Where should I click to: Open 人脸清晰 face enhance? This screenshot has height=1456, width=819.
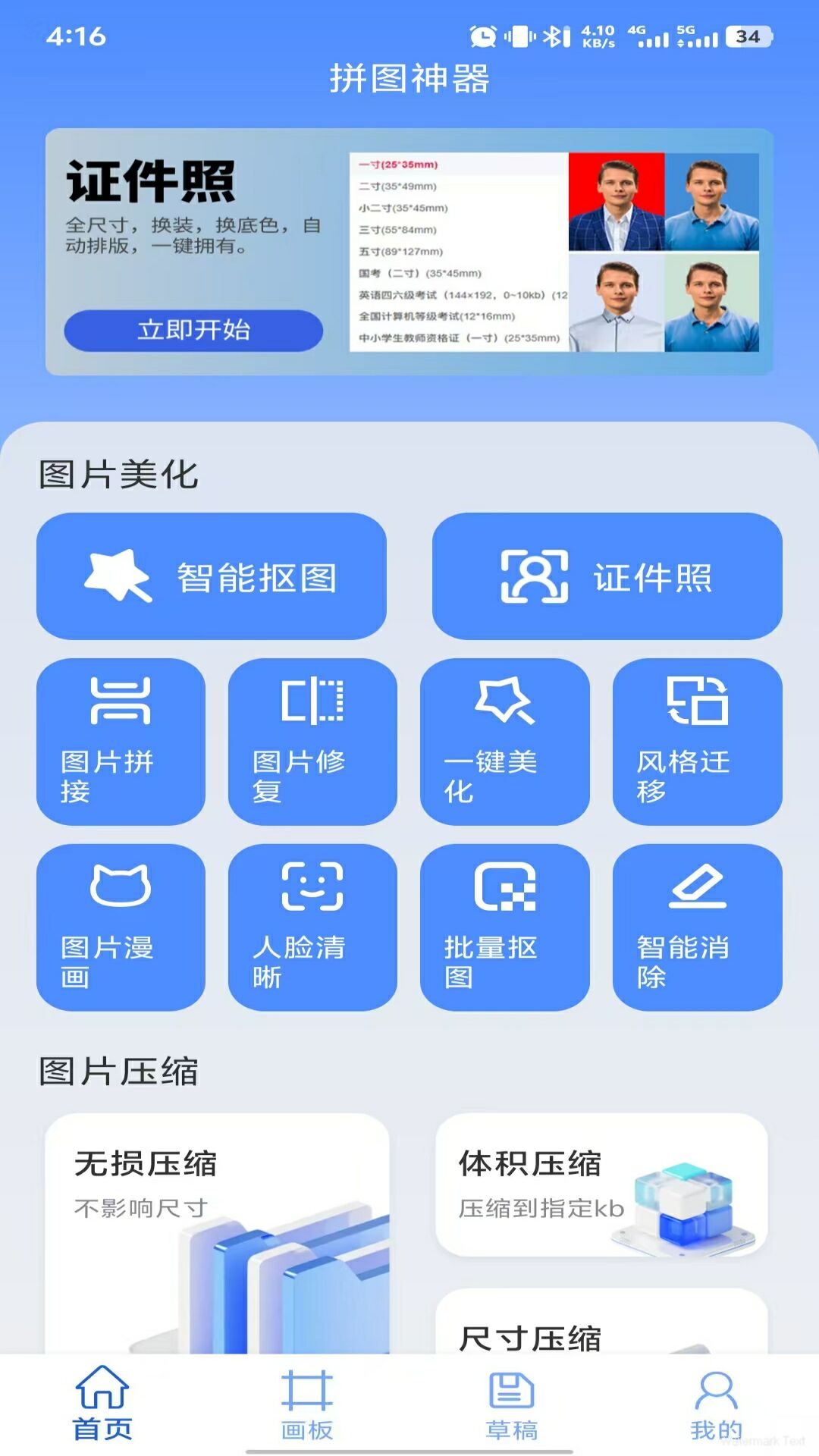(312, 927)
